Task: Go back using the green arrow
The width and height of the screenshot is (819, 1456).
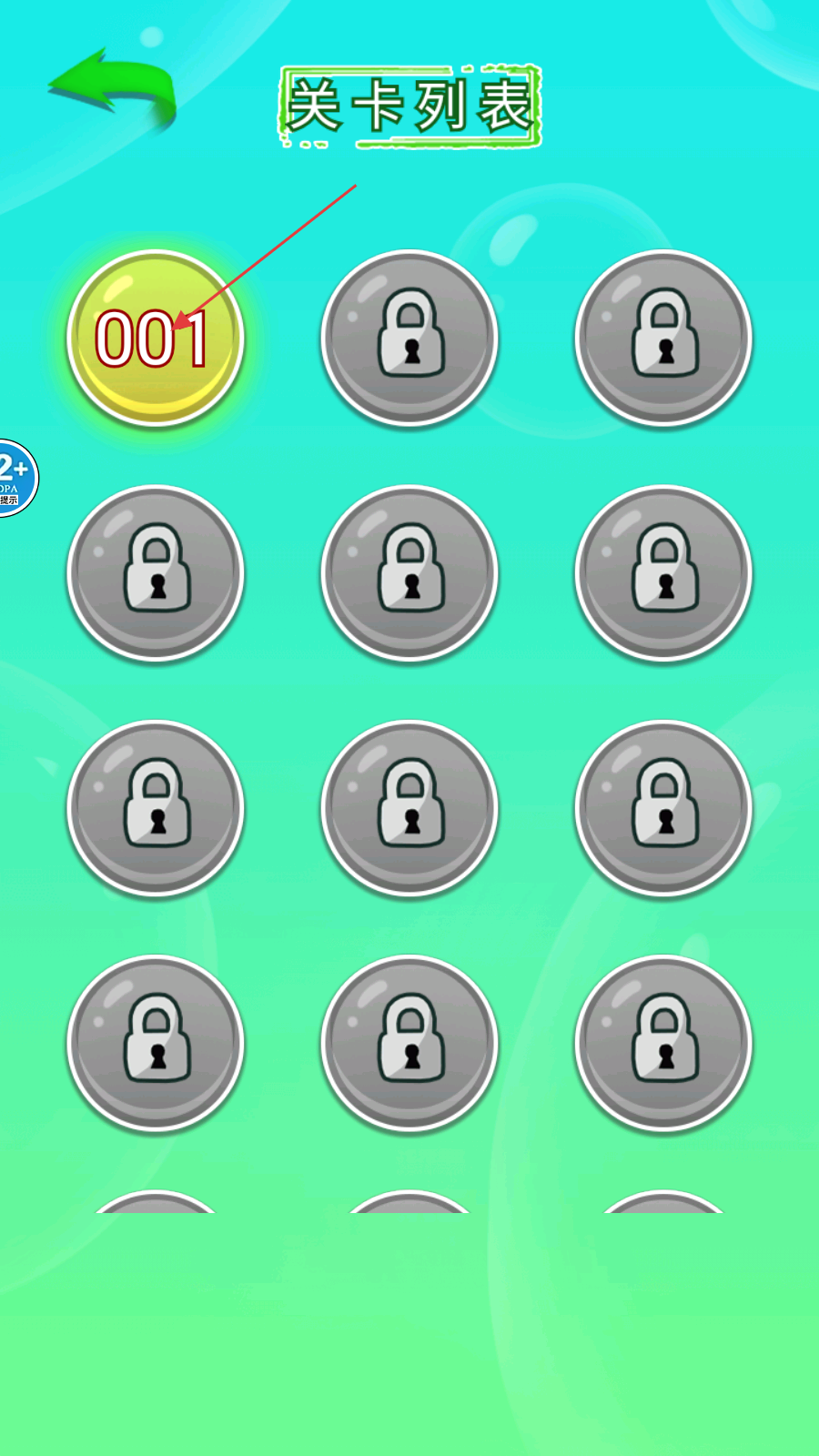Action: tap(111, 88)
